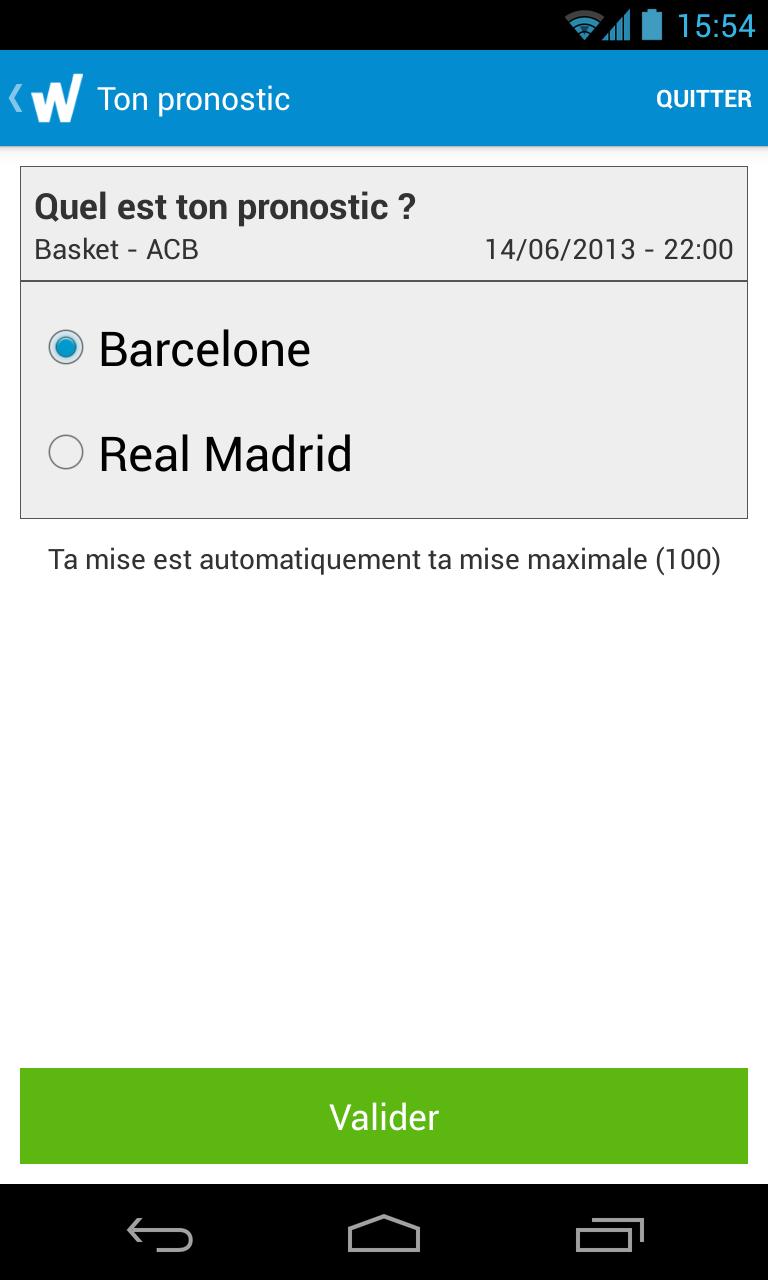Confirm the prediction with Valider
The height and width of the screenshot is (1280, 768).
384,1116
